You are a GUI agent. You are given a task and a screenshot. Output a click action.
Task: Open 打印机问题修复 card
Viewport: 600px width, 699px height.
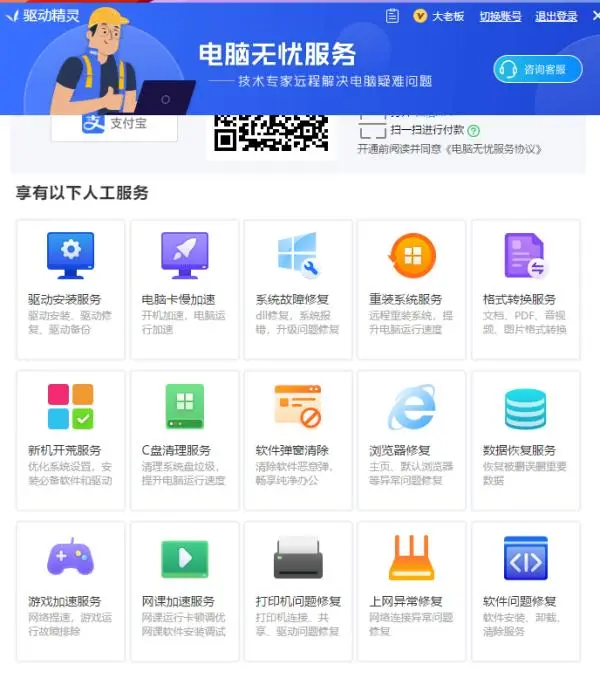click(x=297, y=591)
